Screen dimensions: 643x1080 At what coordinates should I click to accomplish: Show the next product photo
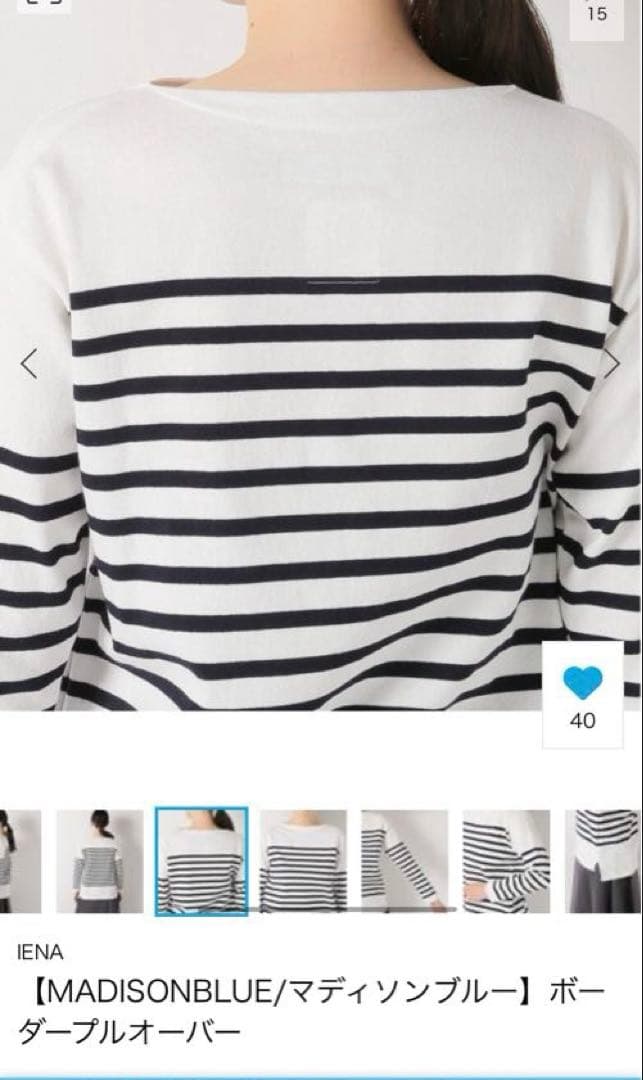612,363
